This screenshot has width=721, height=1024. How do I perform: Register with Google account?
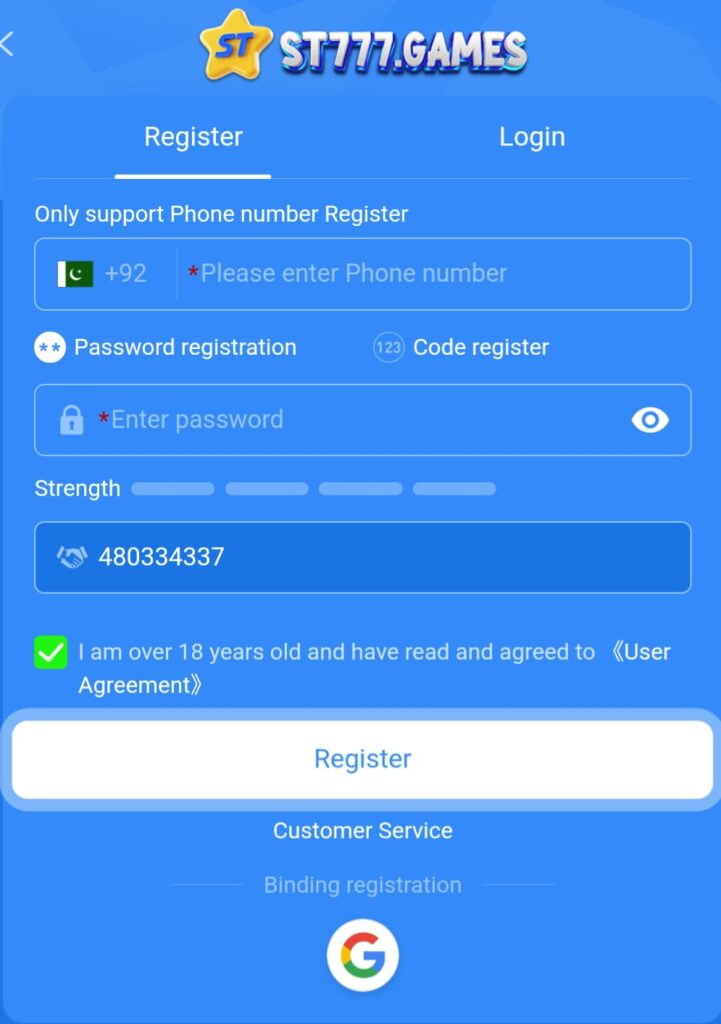[362, 955]
